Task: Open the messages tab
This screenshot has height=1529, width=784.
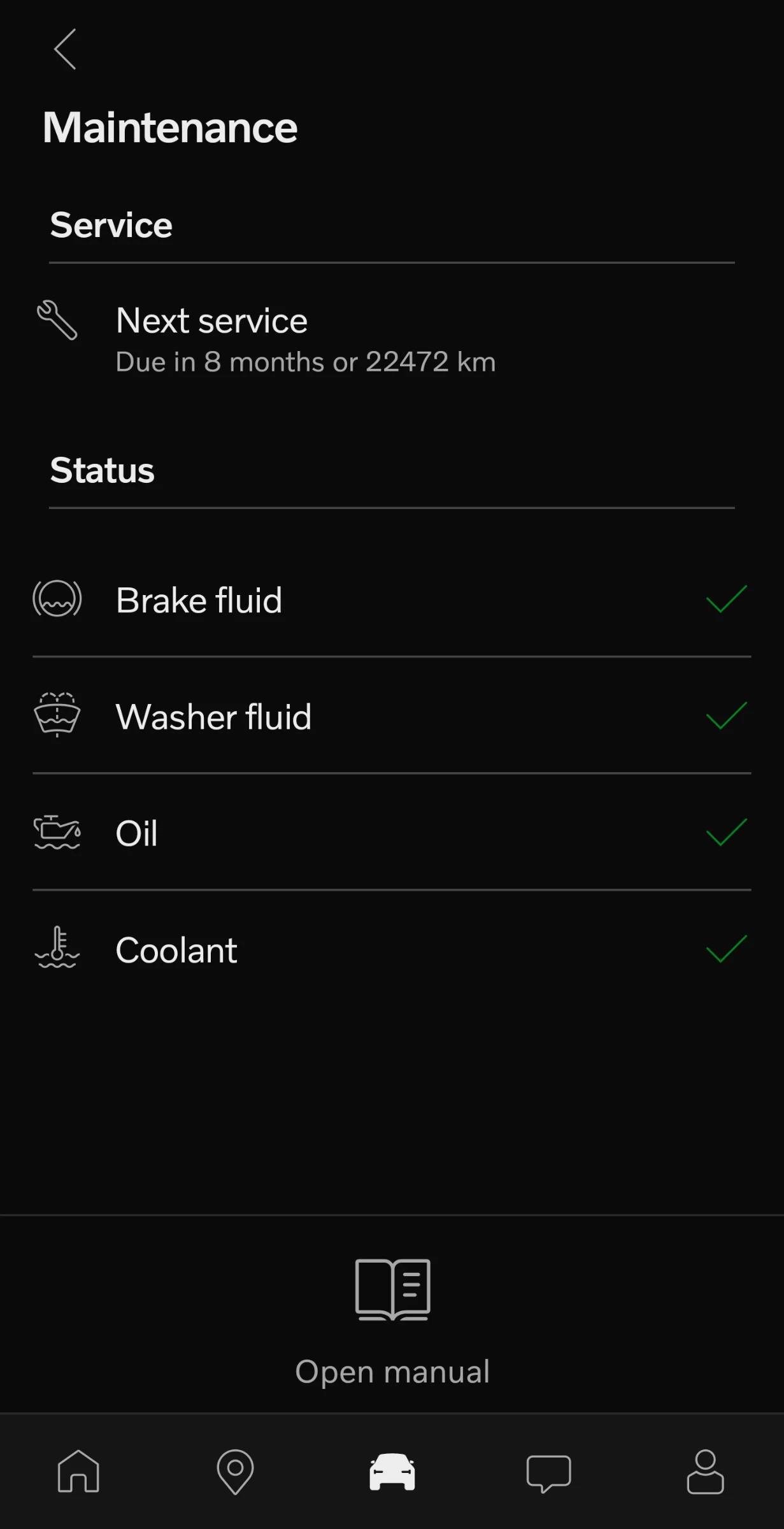Action: [548, 1473]
